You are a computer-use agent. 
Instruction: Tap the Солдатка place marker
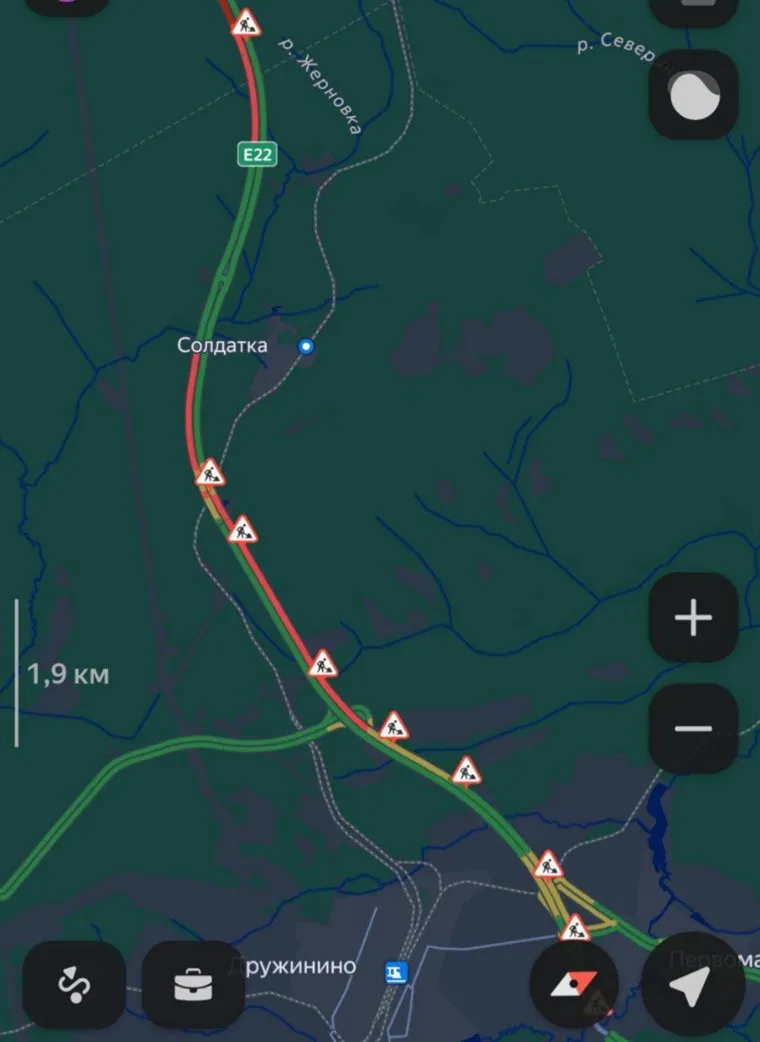tap(306, 346)
